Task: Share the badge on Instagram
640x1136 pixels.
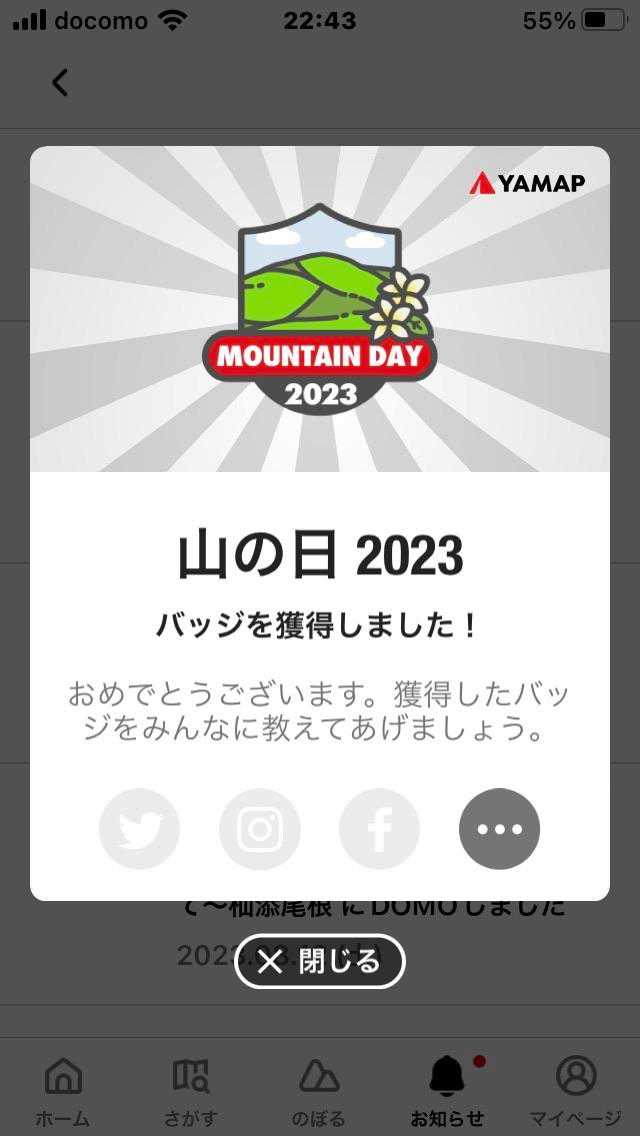Action: tap(259, 829)
